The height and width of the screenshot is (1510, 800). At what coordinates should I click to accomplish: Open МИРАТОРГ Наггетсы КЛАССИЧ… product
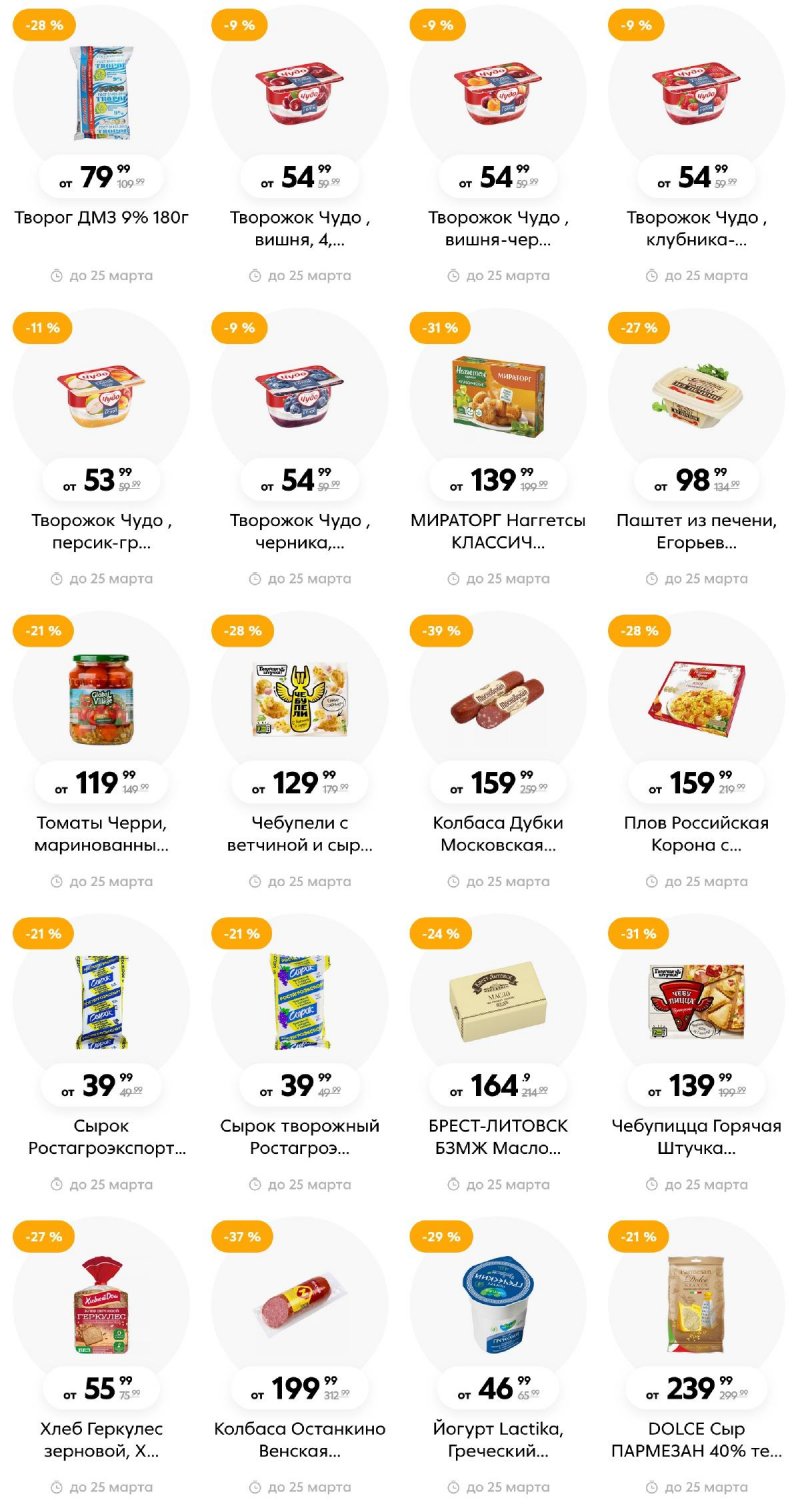click(498, 395)
